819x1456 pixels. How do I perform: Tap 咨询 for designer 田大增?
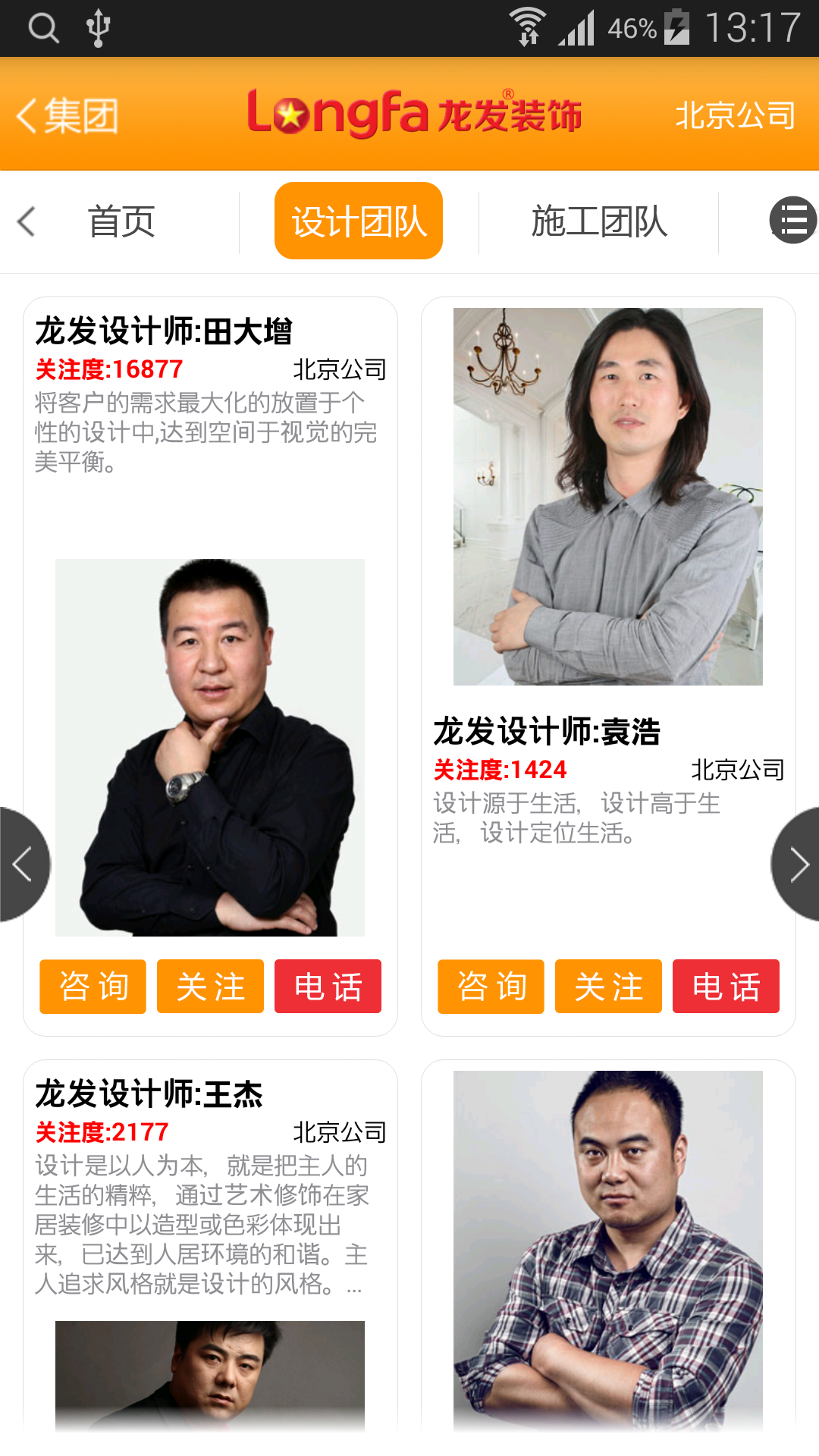pos(93,986)
